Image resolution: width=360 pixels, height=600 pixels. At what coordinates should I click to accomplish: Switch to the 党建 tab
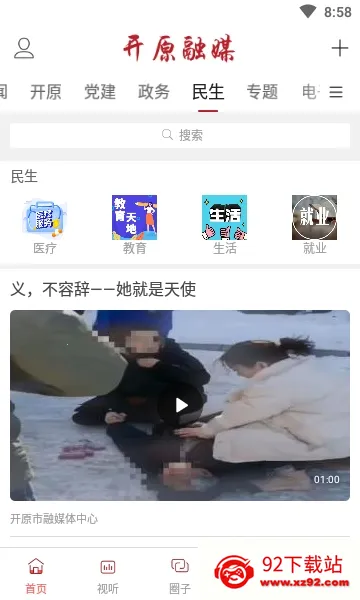coord(100,92)
